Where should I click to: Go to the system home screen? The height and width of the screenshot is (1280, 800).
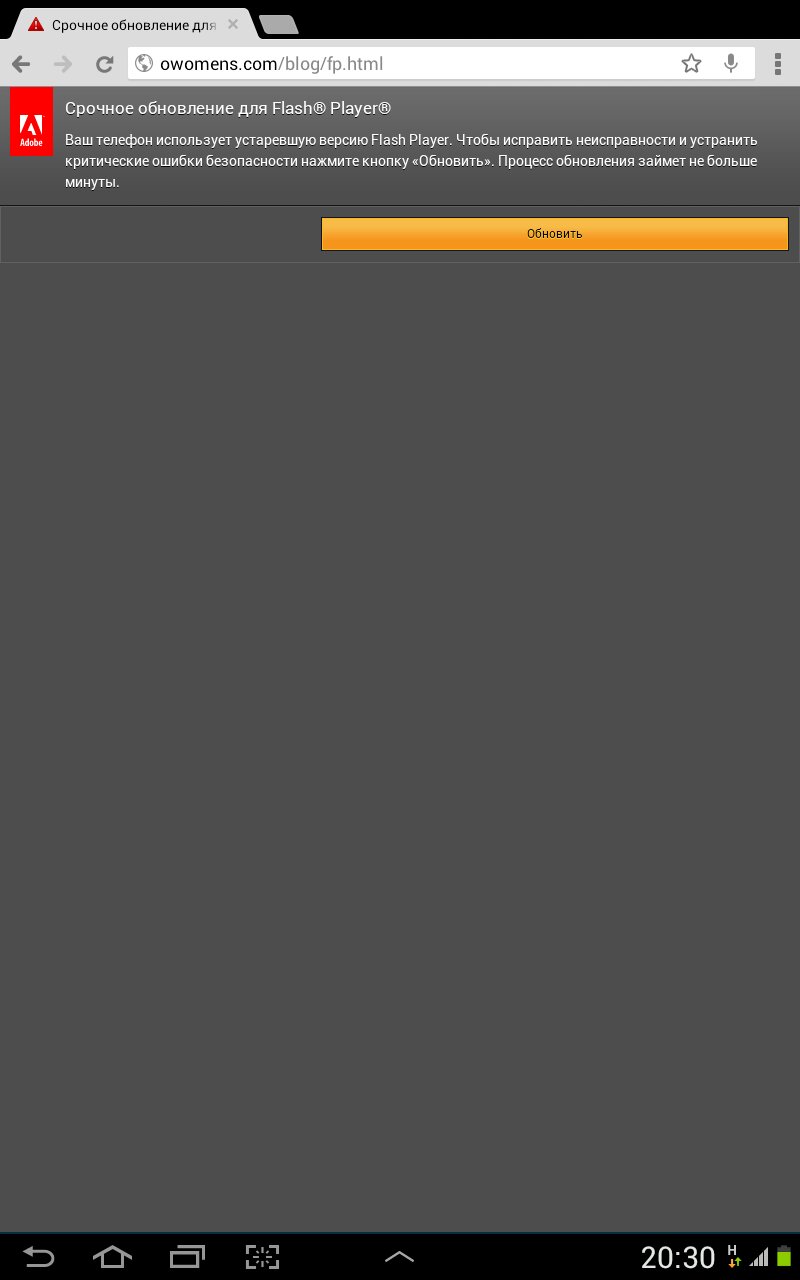point(112,1257)
